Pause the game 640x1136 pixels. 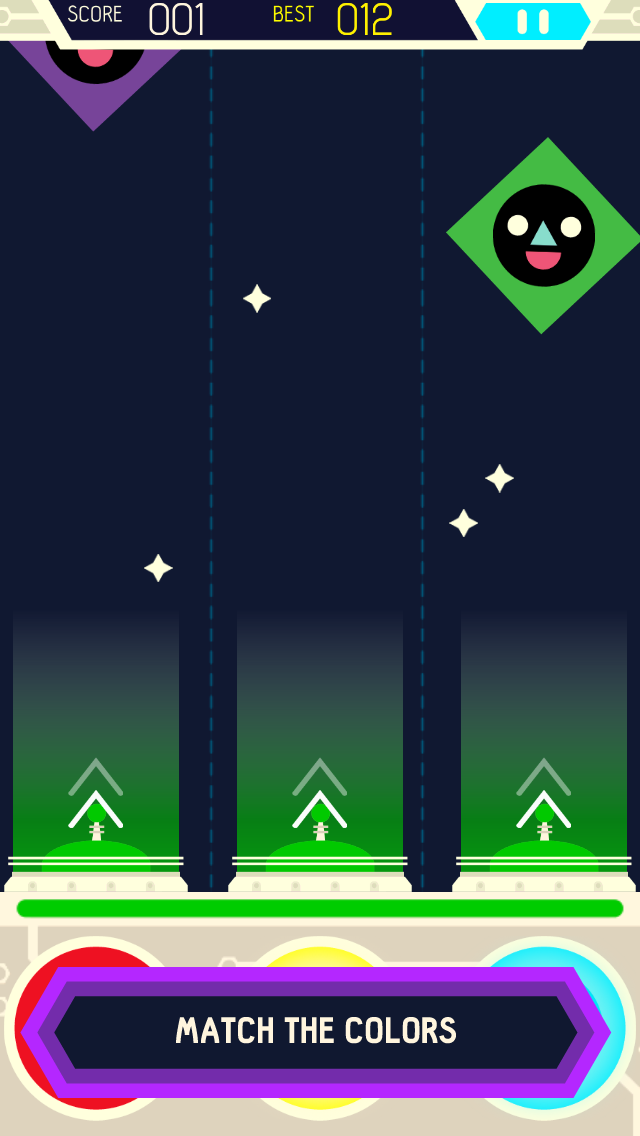click(533, 21)
